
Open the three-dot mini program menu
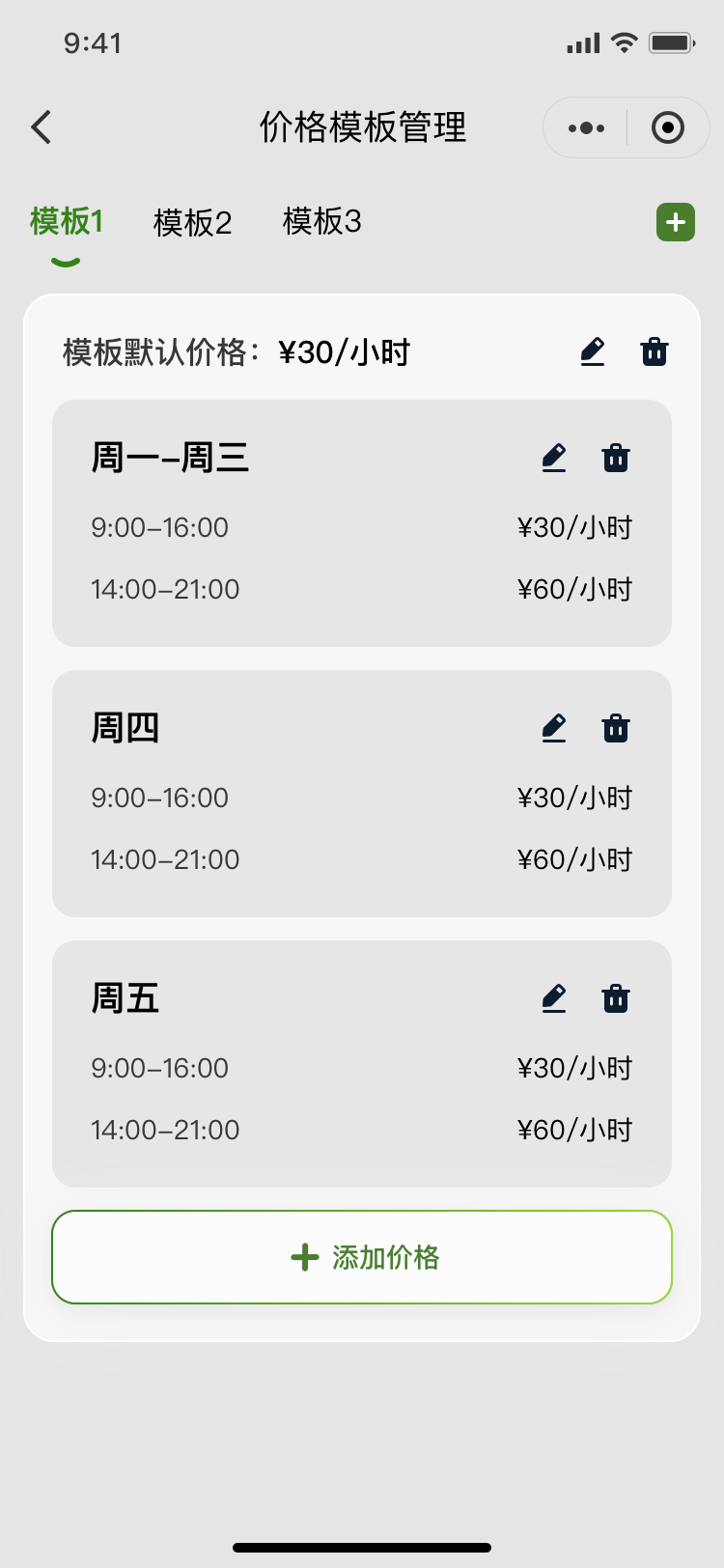click(x=586, y=127)
